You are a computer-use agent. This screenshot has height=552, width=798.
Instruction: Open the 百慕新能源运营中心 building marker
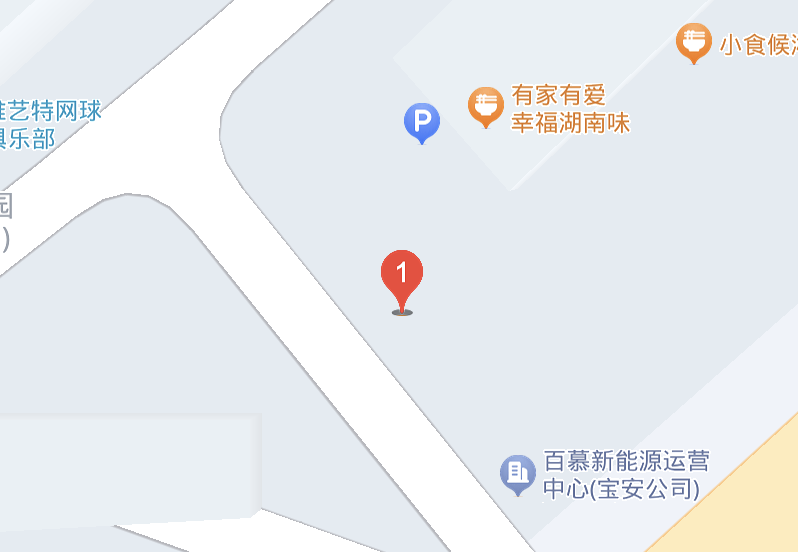click(517, 472)
